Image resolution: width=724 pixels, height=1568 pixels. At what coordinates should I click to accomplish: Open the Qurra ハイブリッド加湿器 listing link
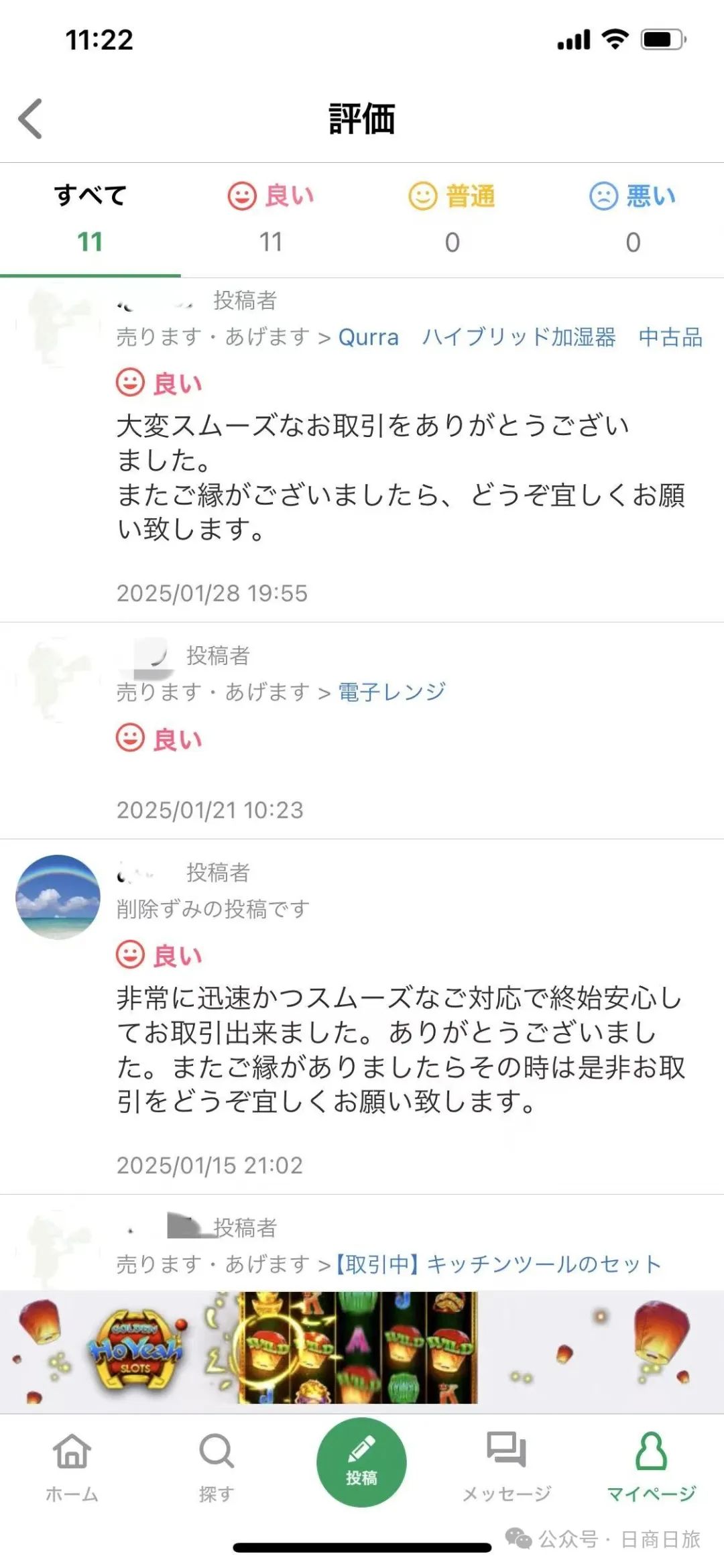[x=520, y=337]
